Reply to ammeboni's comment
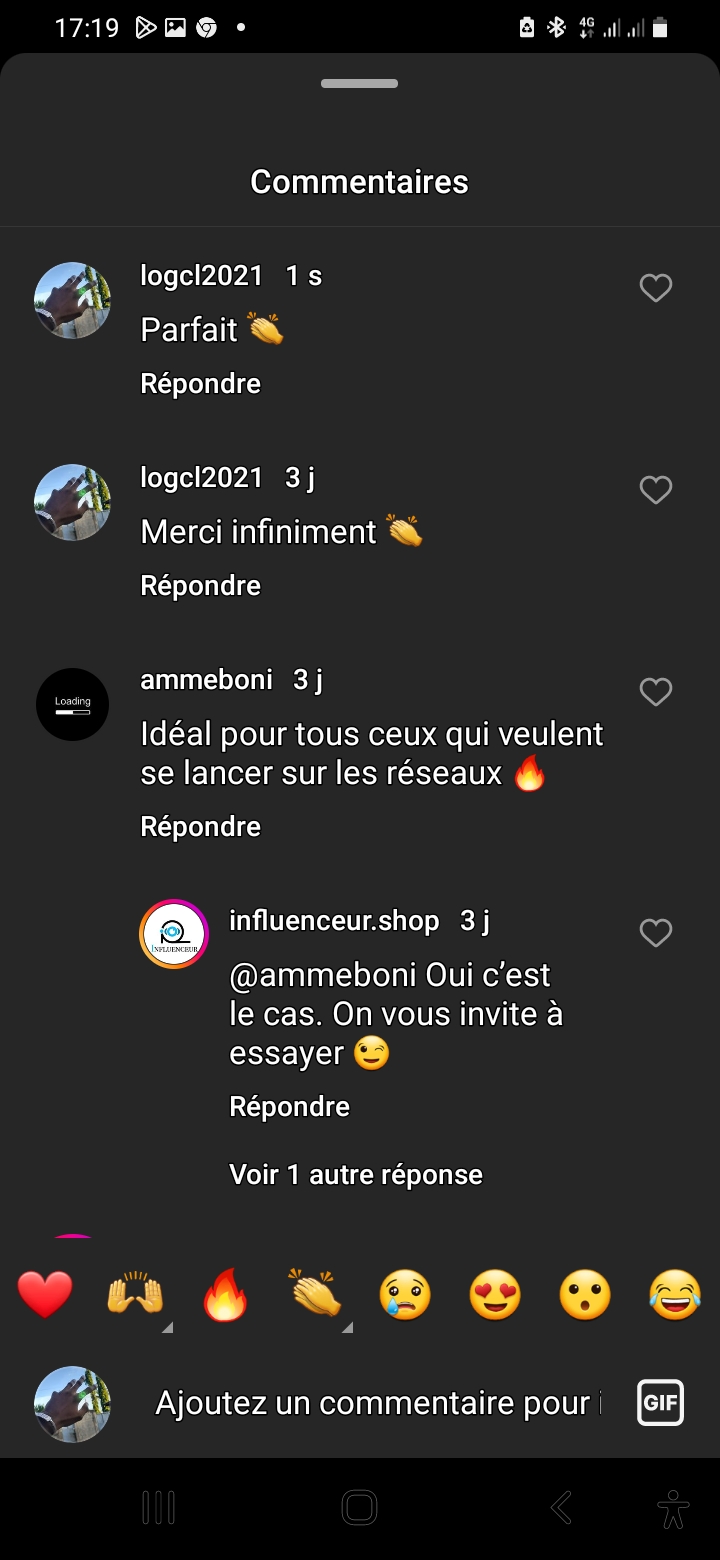Image resolution: width=720 pixels, height=1560 pixels. coord(200,827)
